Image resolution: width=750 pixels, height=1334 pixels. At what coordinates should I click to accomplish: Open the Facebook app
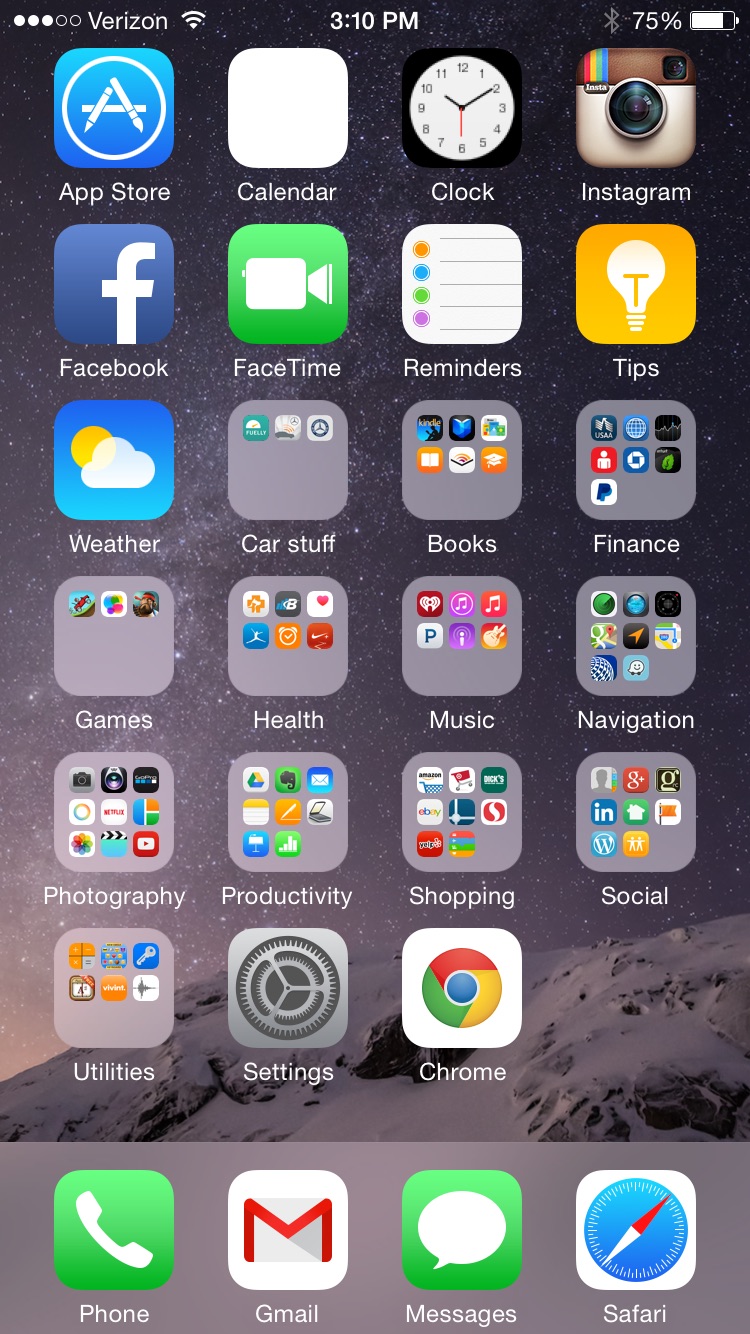[x=114, y=284]
